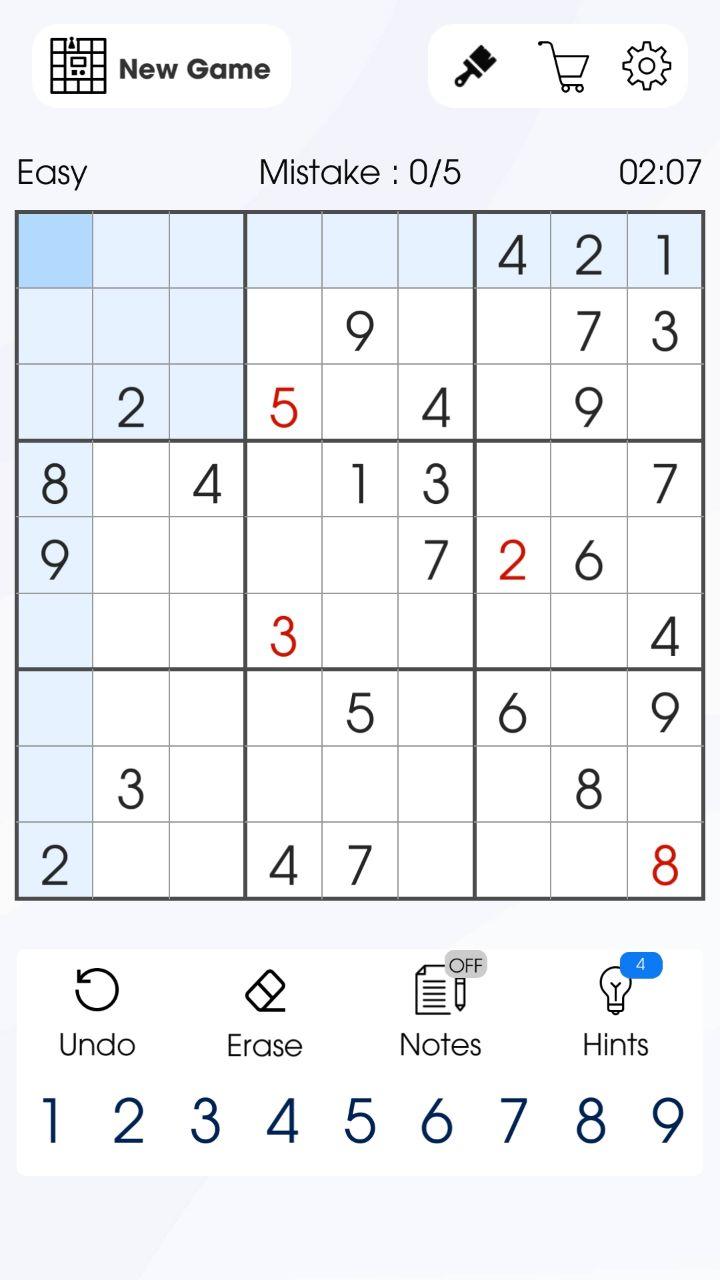Tap number 9 on the number pad
Image resolution: width=720 pixels, height=1280 pixels.
click(x=667, y=1121)
